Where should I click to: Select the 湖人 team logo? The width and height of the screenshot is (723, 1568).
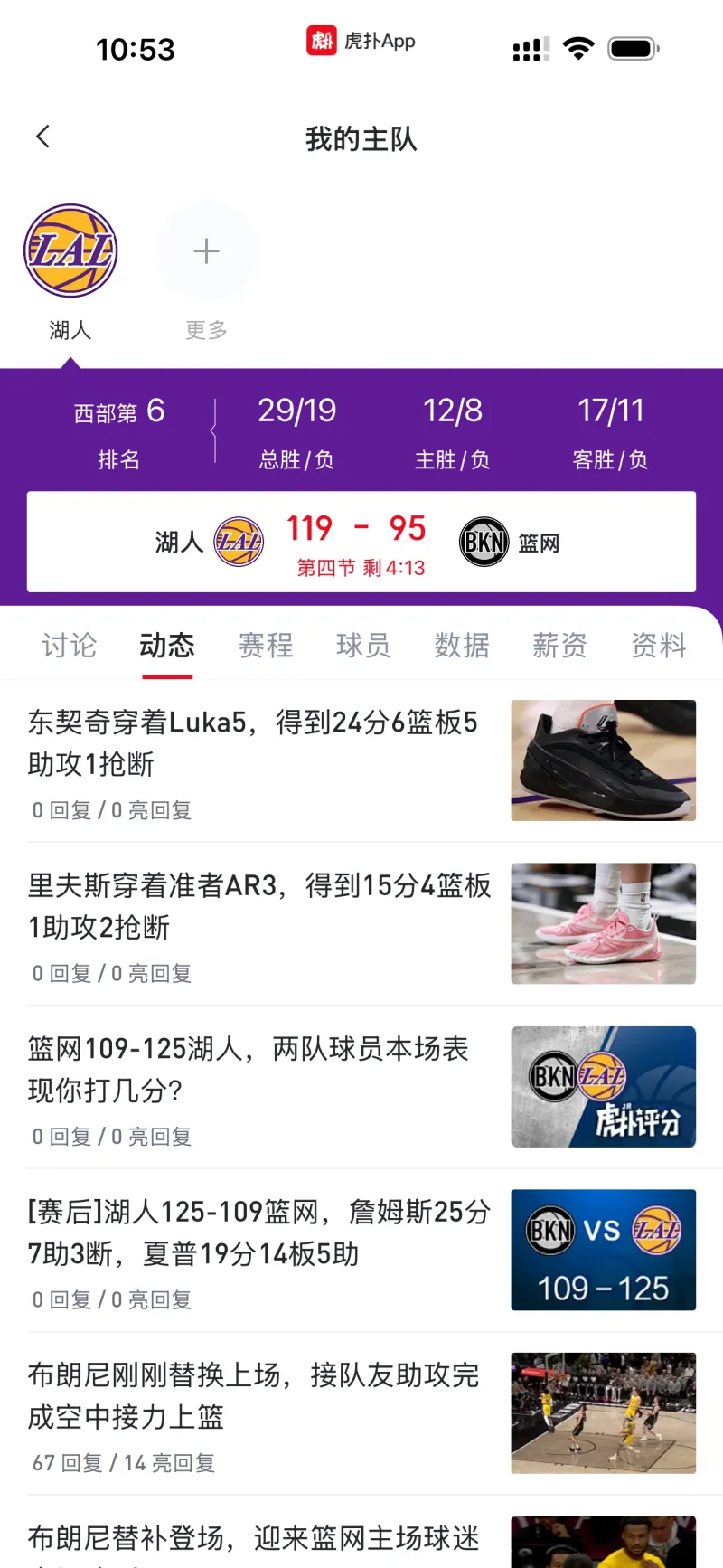click(70, 251)
